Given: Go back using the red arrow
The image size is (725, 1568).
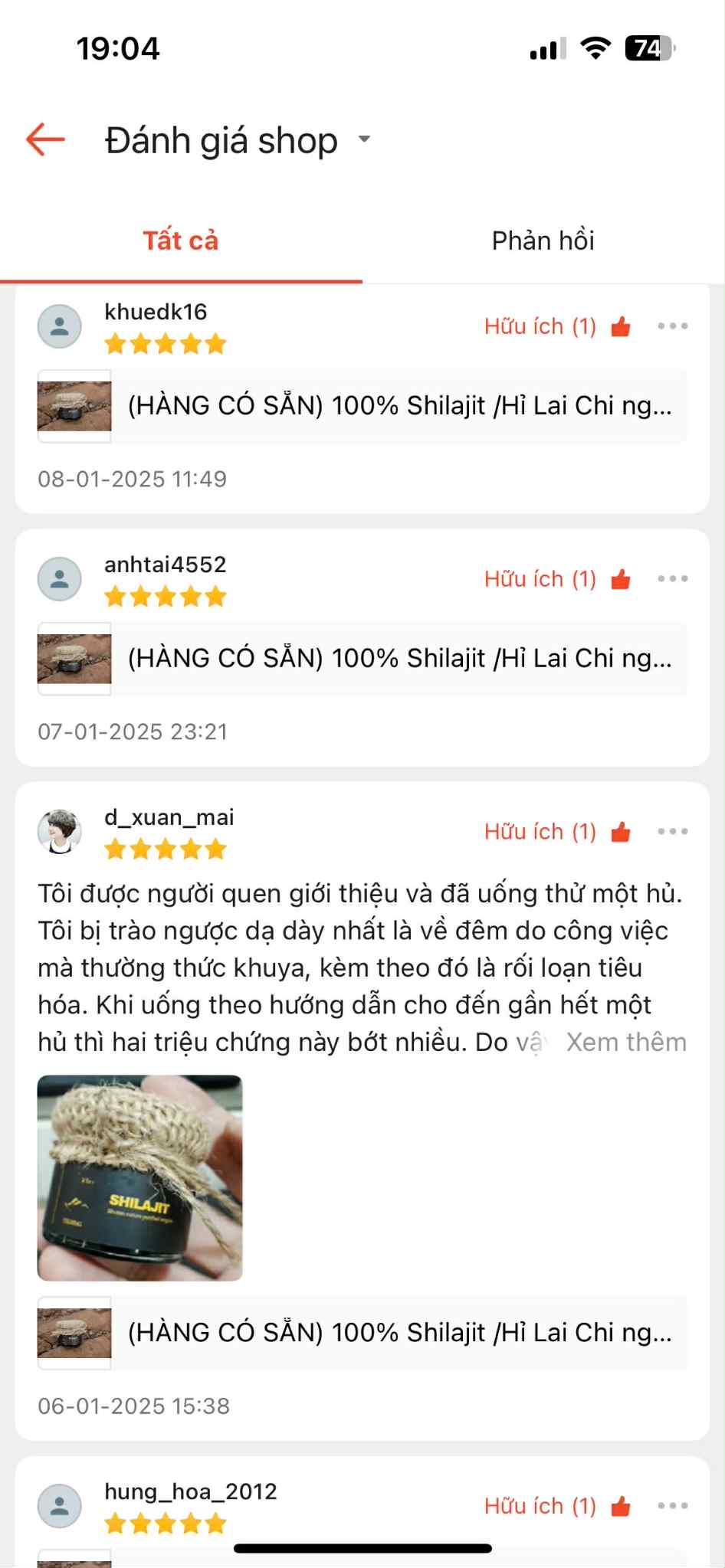Looking at the screenshot, I should (45, 139).
